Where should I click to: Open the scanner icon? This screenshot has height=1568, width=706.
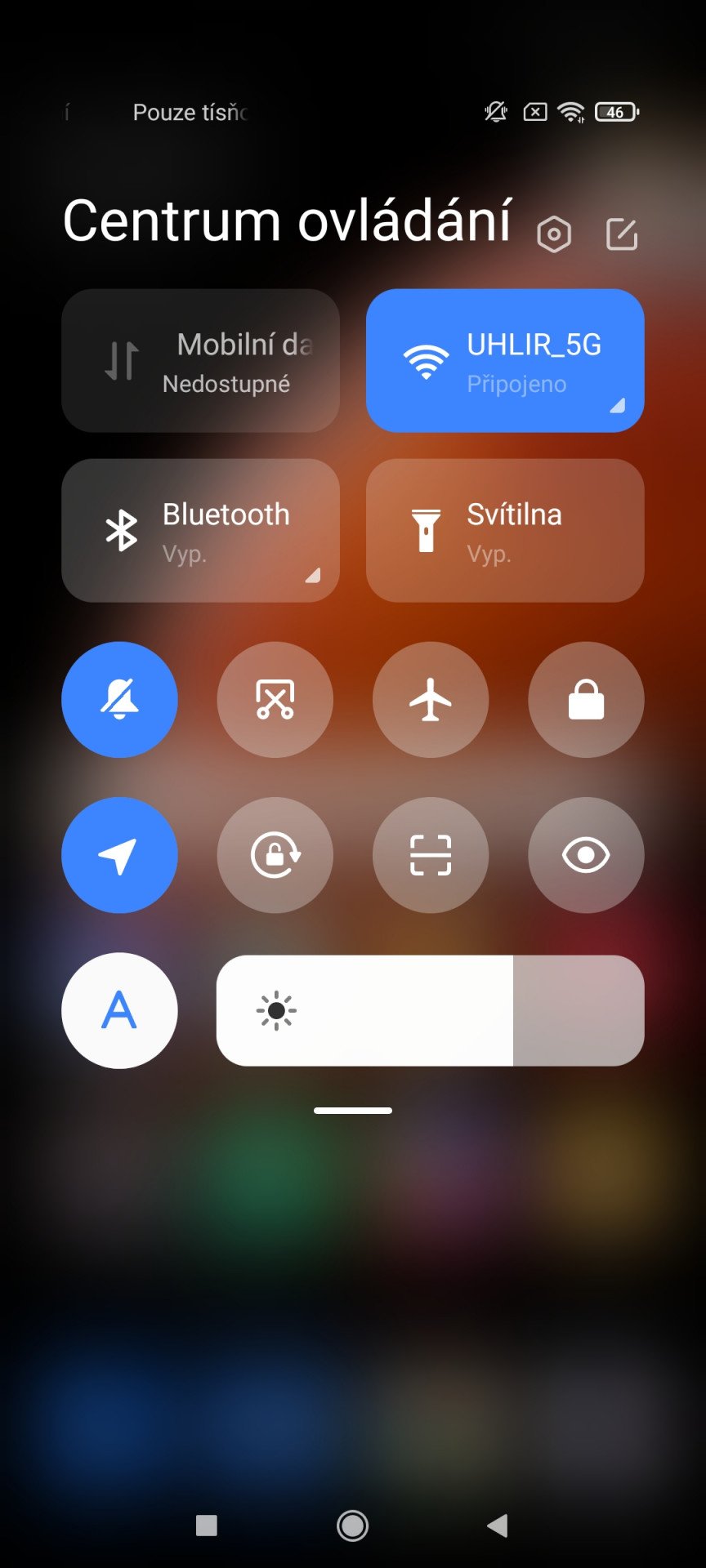431,855
